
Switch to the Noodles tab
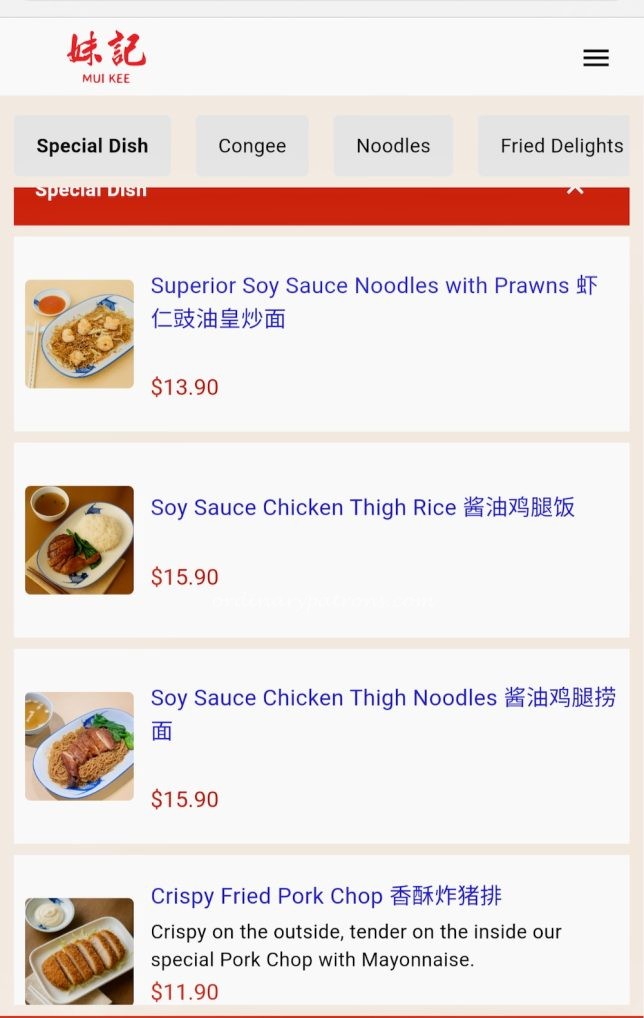(393, 146)
